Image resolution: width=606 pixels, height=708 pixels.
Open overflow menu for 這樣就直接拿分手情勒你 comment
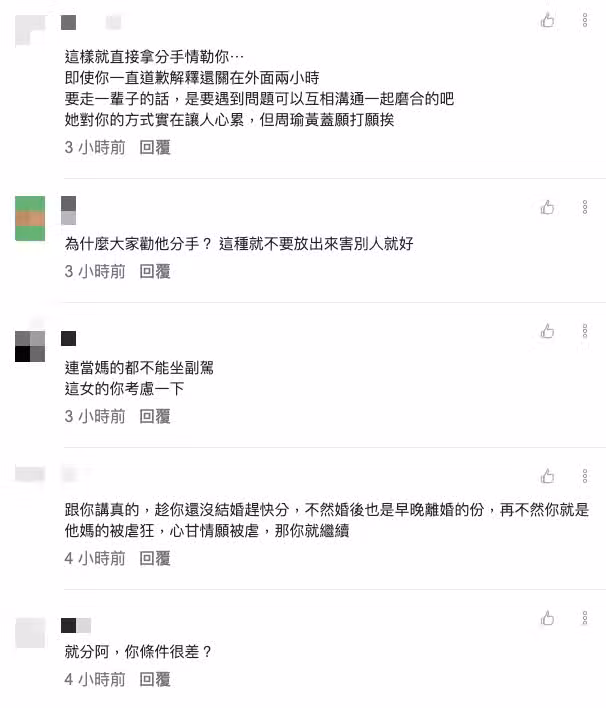click(x=585, y=20)
